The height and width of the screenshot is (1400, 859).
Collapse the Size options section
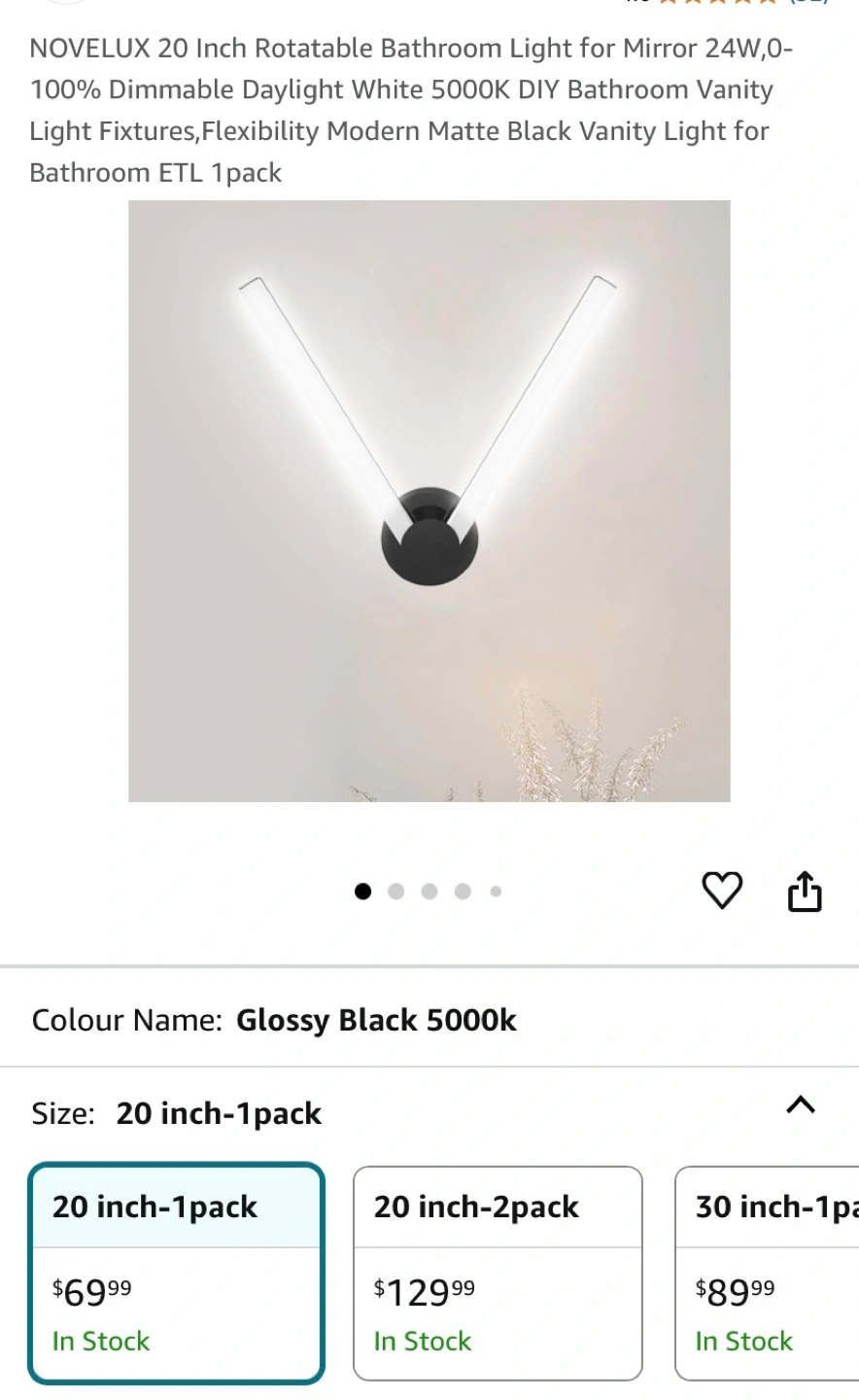click(x=801, y=1105)
